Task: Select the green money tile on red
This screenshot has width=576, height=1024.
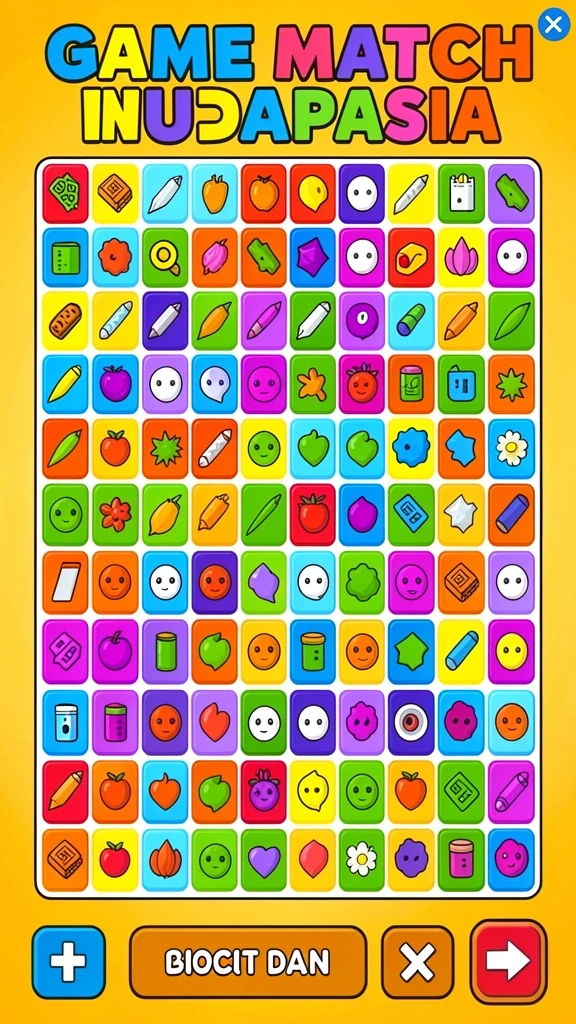Action: click(65, 193)
